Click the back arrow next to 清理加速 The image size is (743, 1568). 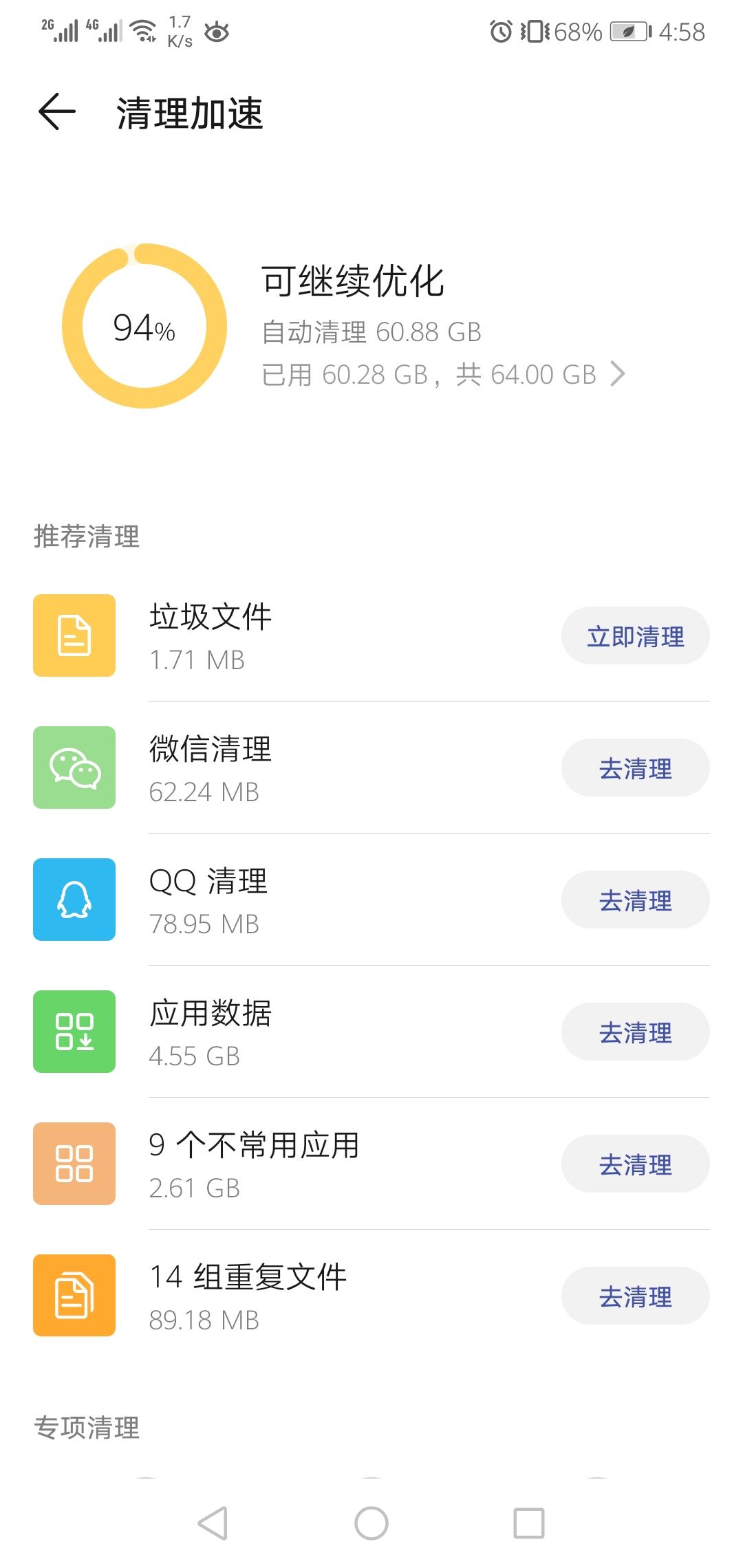tap(55, 111)
